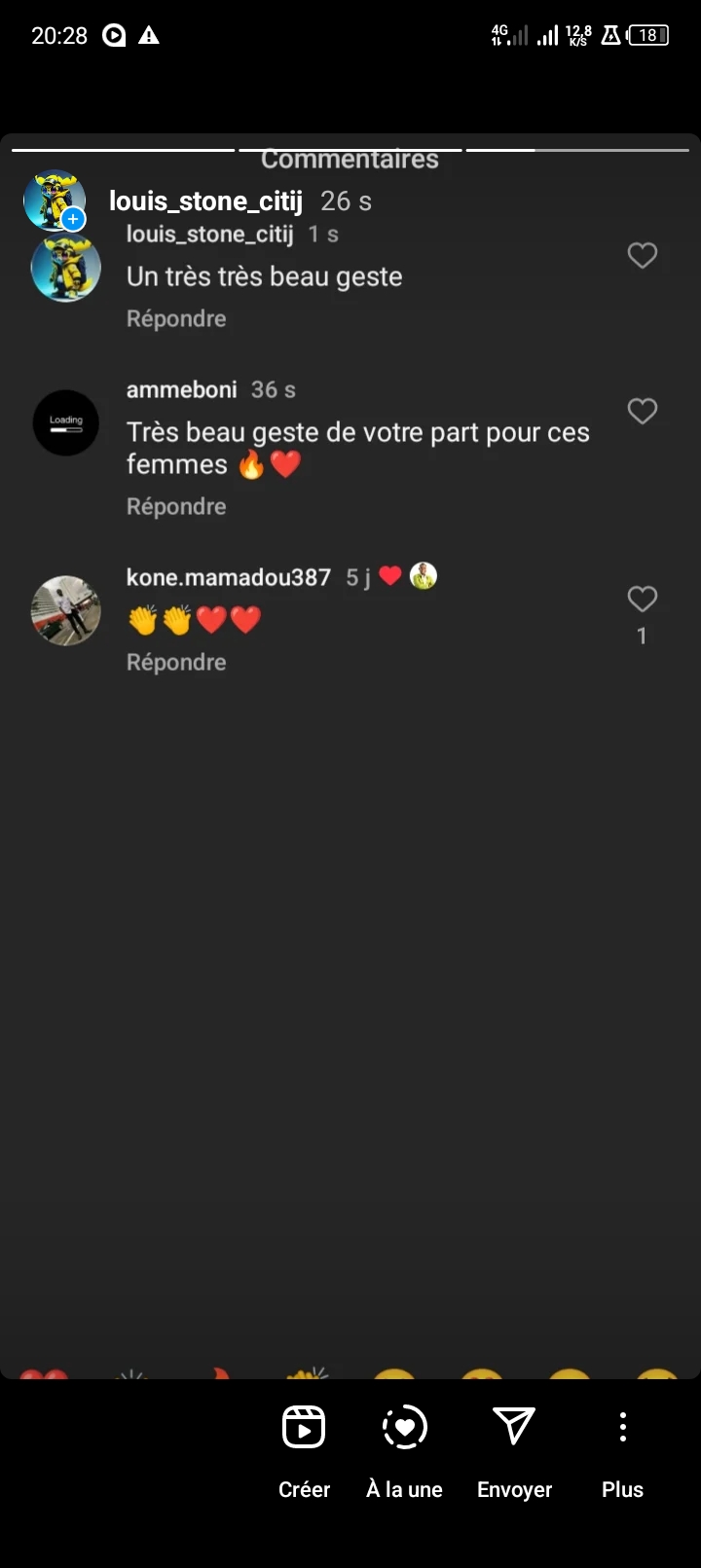Screen dimensions: 701x1568
Task: Open the ammeboni username
Action: pyautogui.click(x=182, y=390)
